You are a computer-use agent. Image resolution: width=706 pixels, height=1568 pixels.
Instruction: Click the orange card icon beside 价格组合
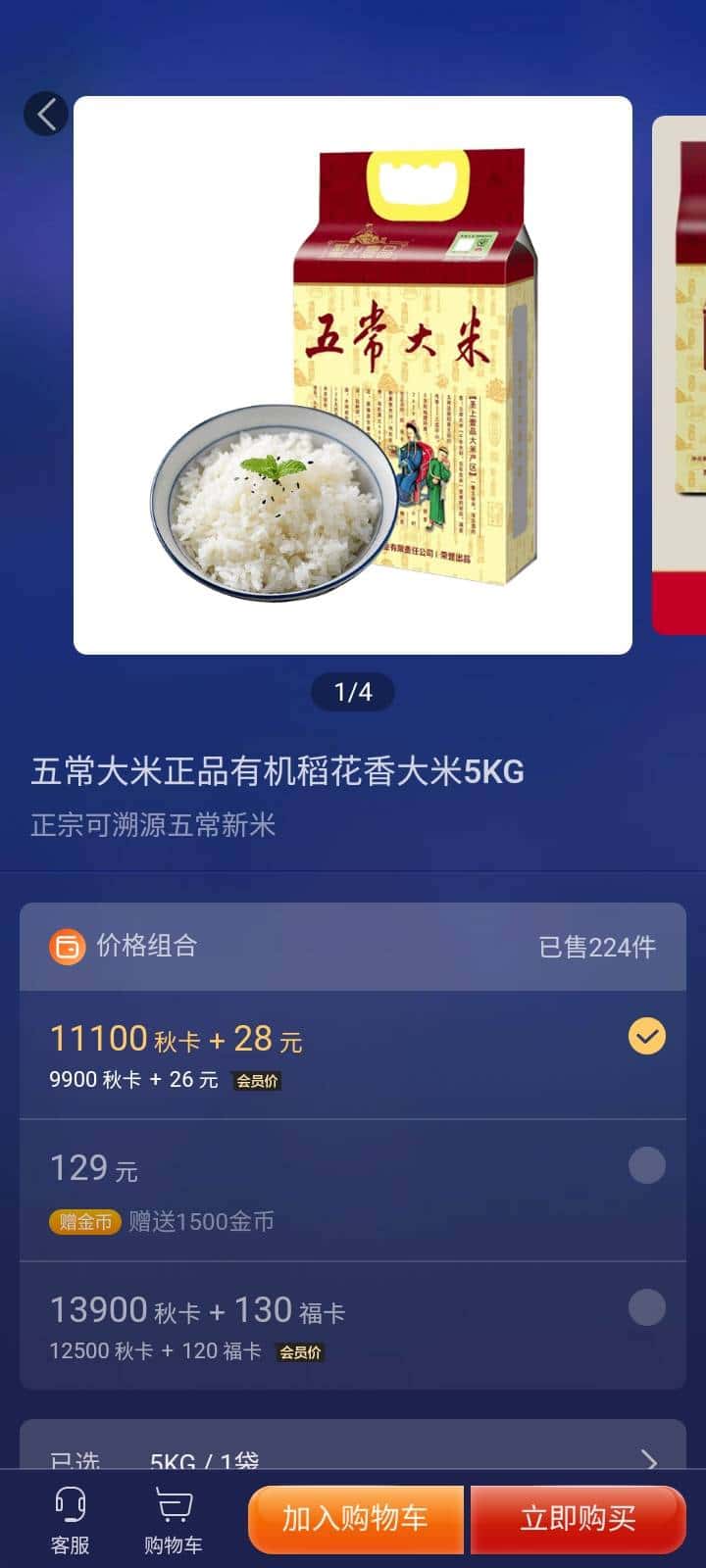point(65,947)
